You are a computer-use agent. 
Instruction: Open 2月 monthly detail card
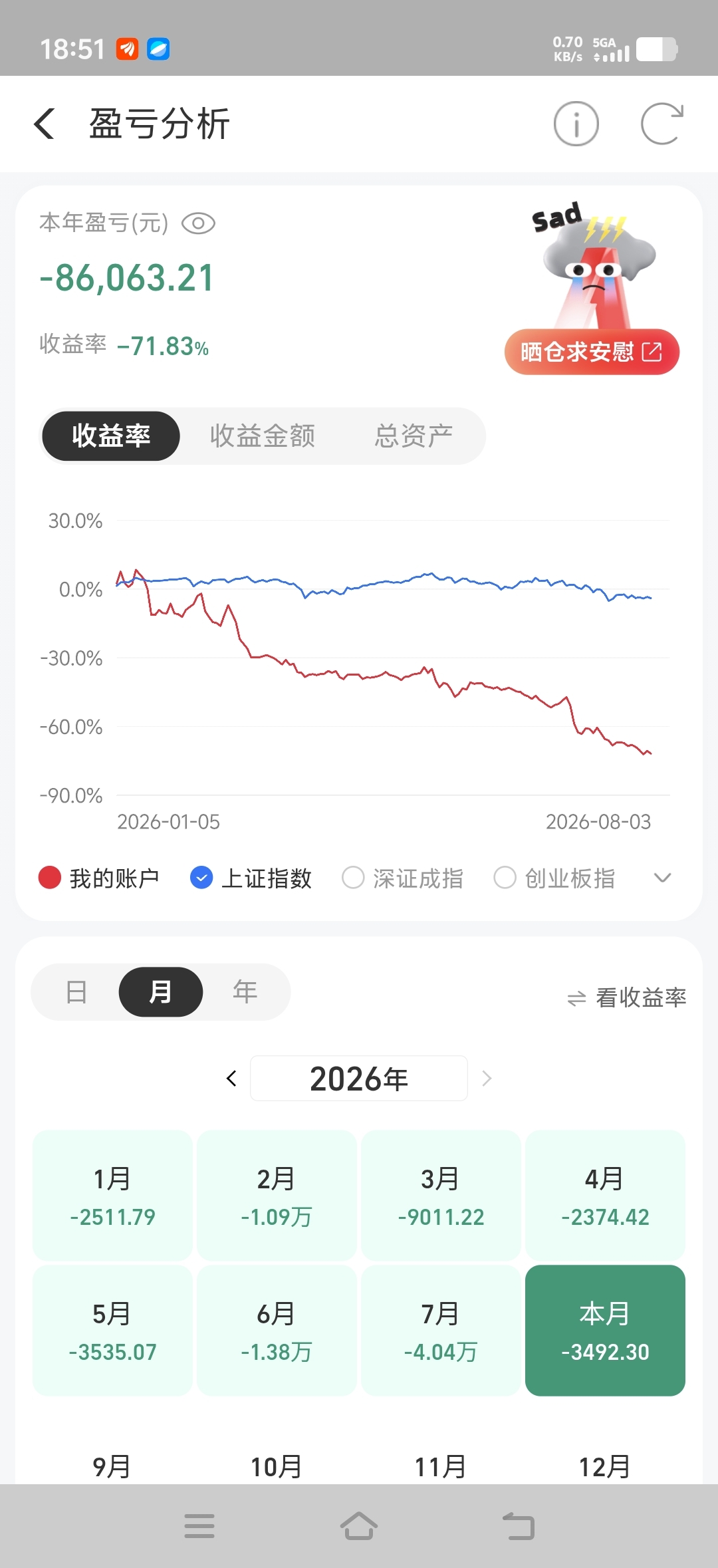277,1196
